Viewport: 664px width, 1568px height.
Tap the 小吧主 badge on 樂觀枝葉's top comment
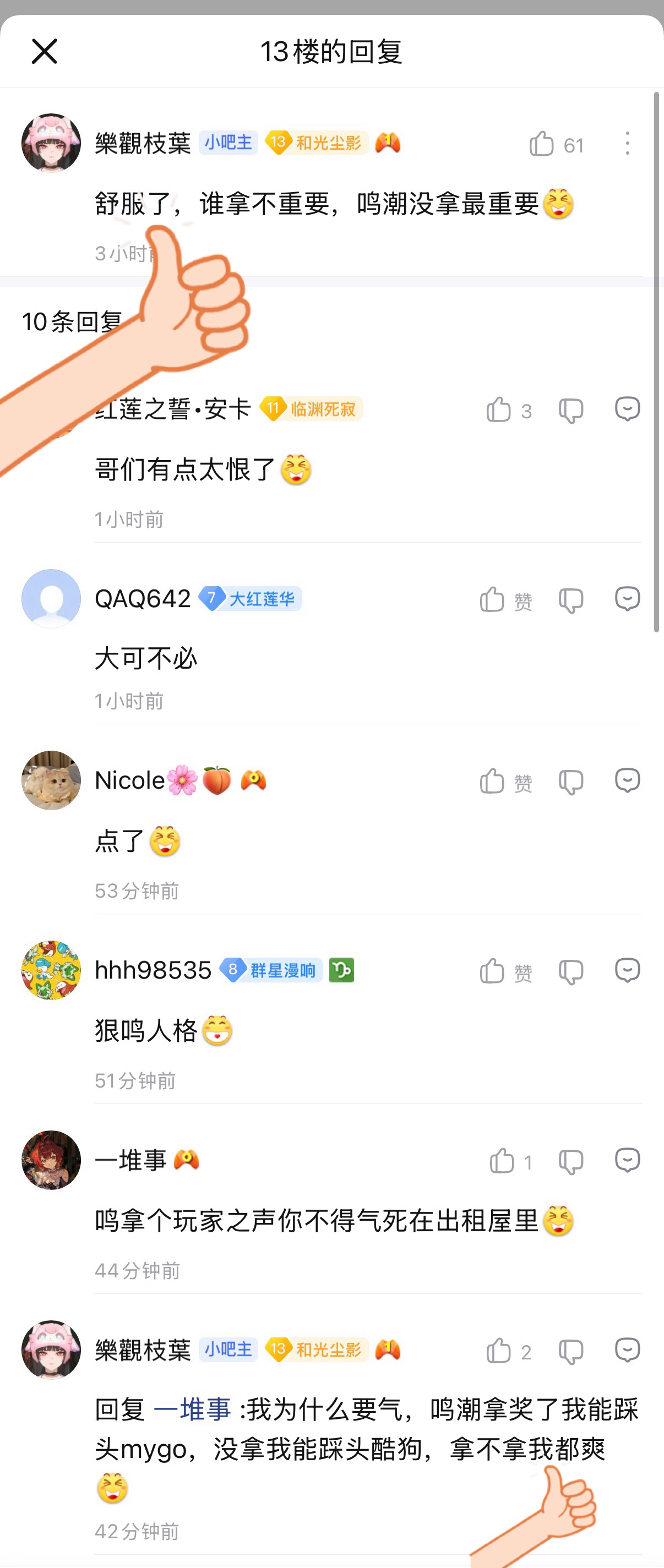228,143
